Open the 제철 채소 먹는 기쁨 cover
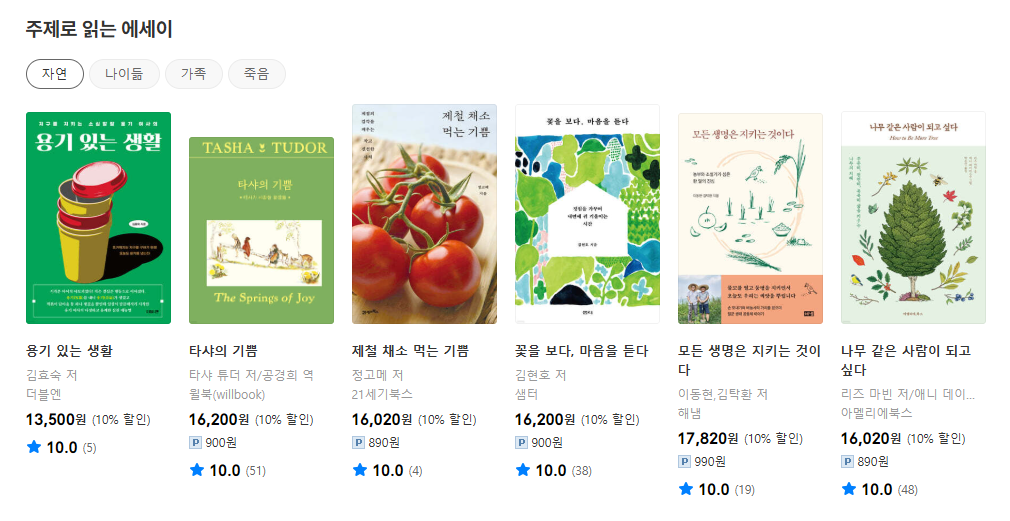 click(x=424, y=214)
